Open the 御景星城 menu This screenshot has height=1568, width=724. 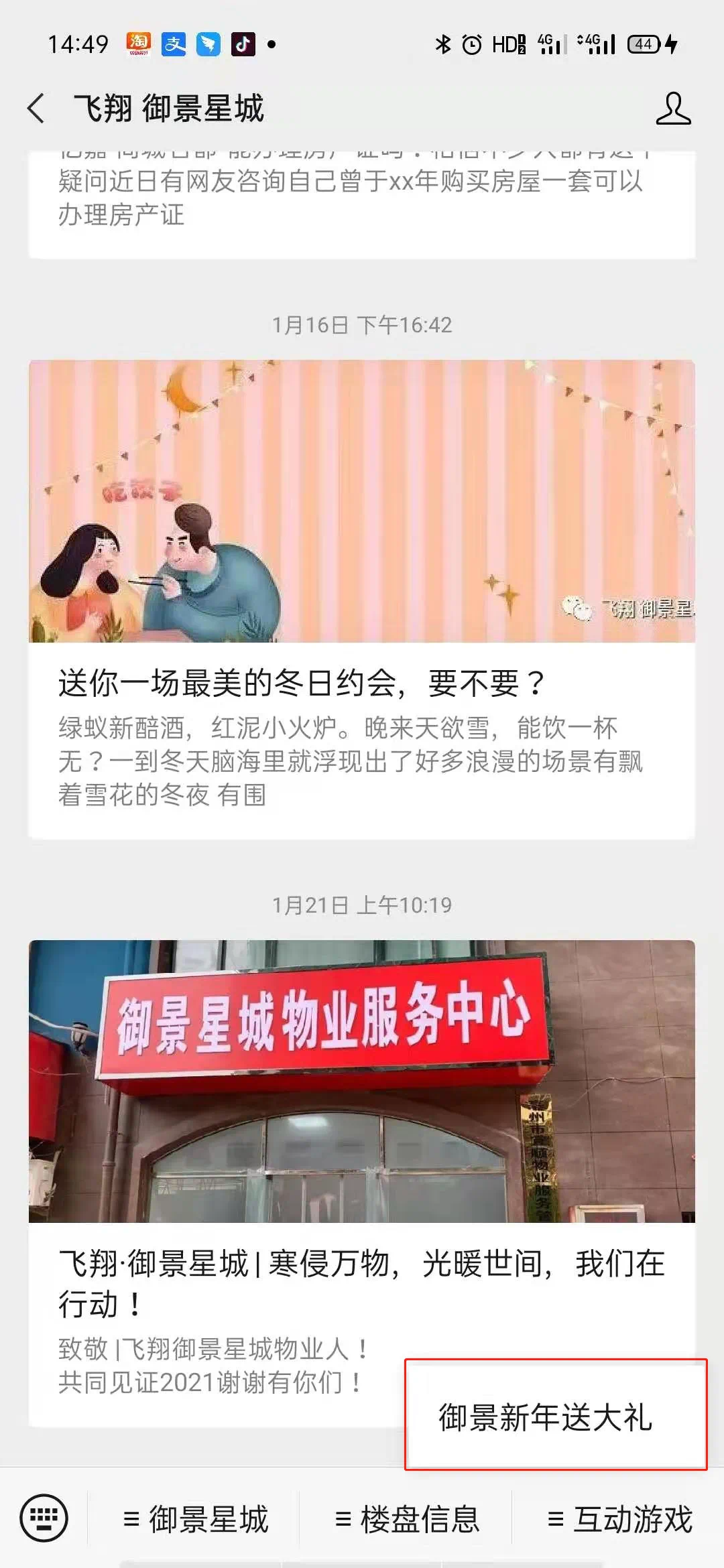(x=195, y=1519)
